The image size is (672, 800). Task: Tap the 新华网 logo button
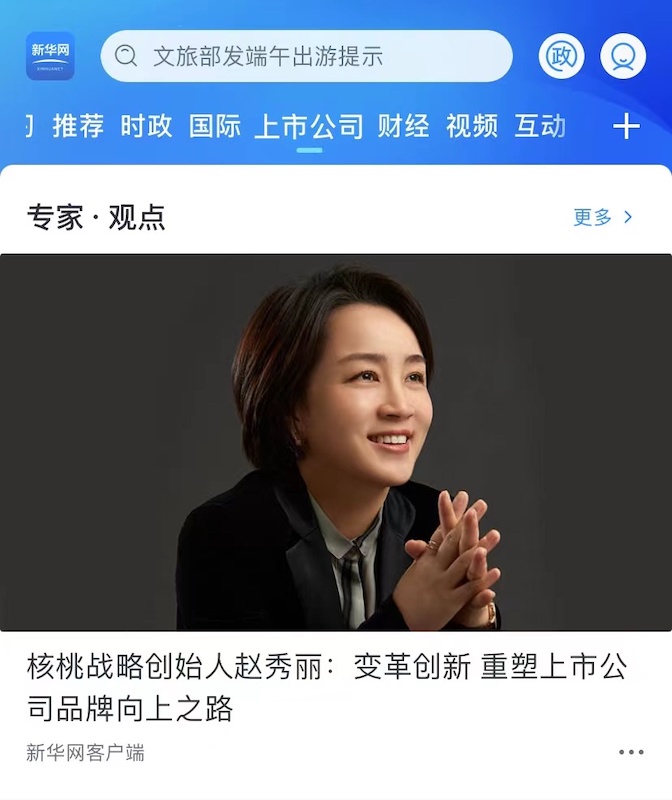pos(50,56)
